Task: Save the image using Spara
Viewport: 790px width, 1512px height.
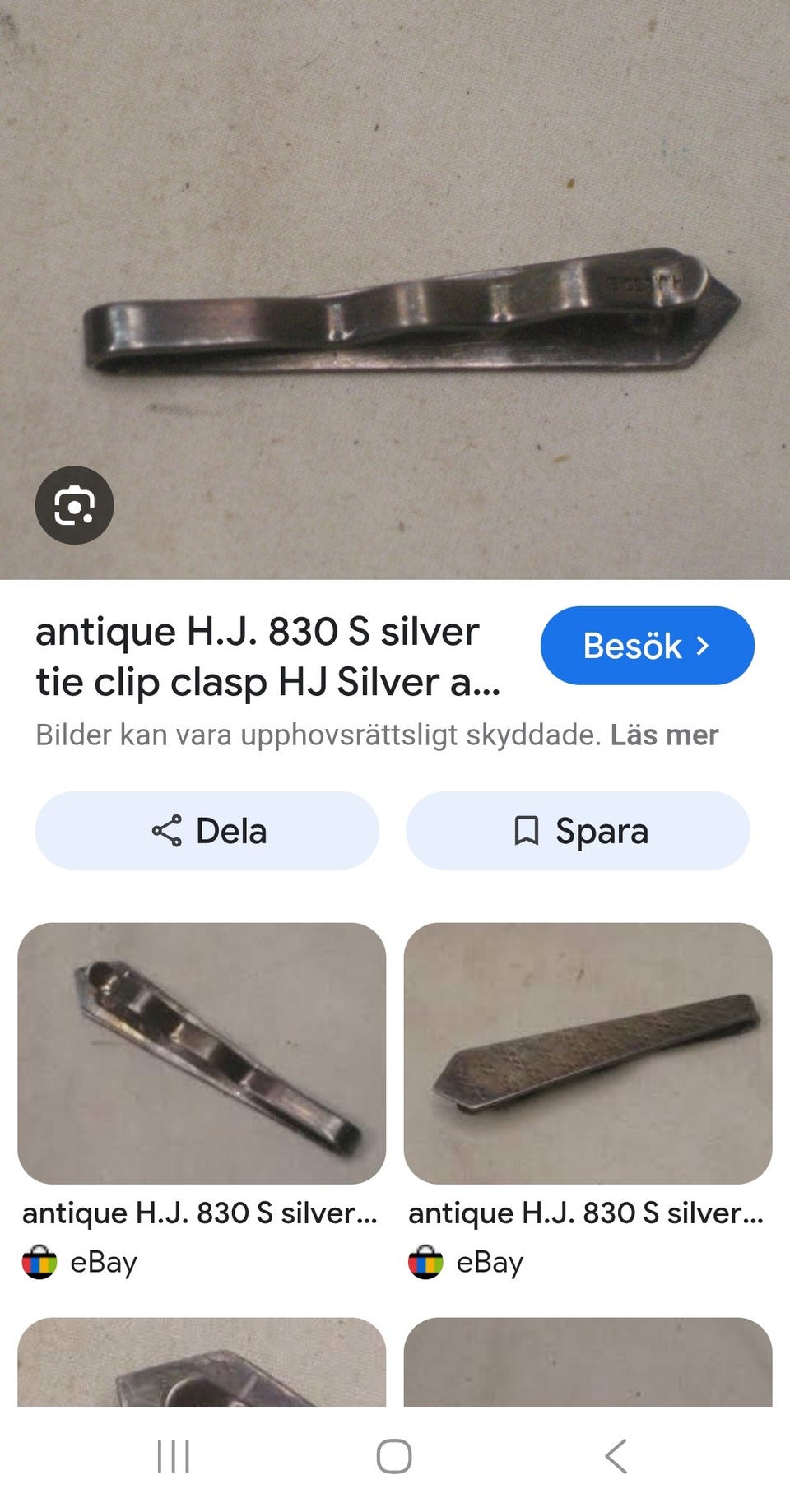Action: [x=578, y=831]
